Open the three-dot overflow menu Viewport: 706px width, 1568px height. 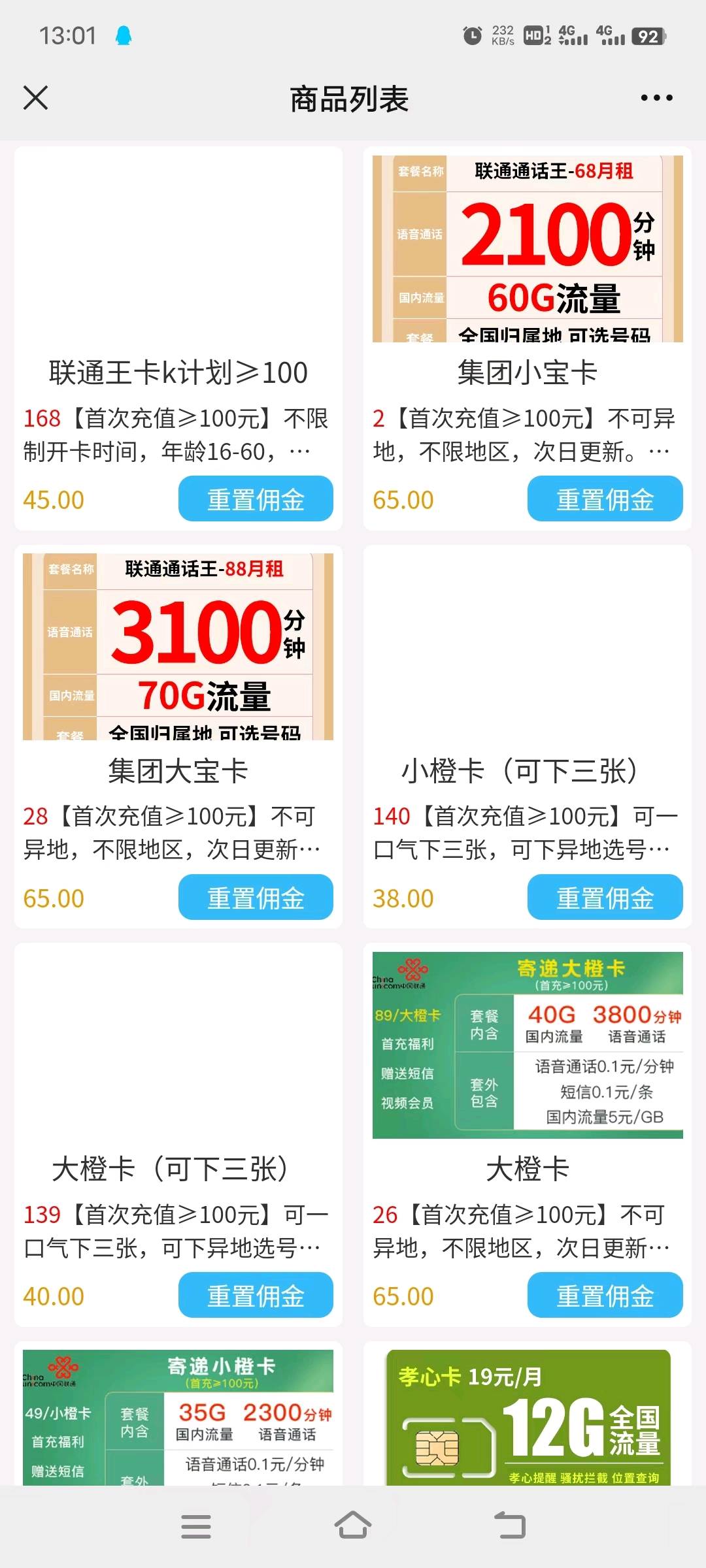(656, 98)
